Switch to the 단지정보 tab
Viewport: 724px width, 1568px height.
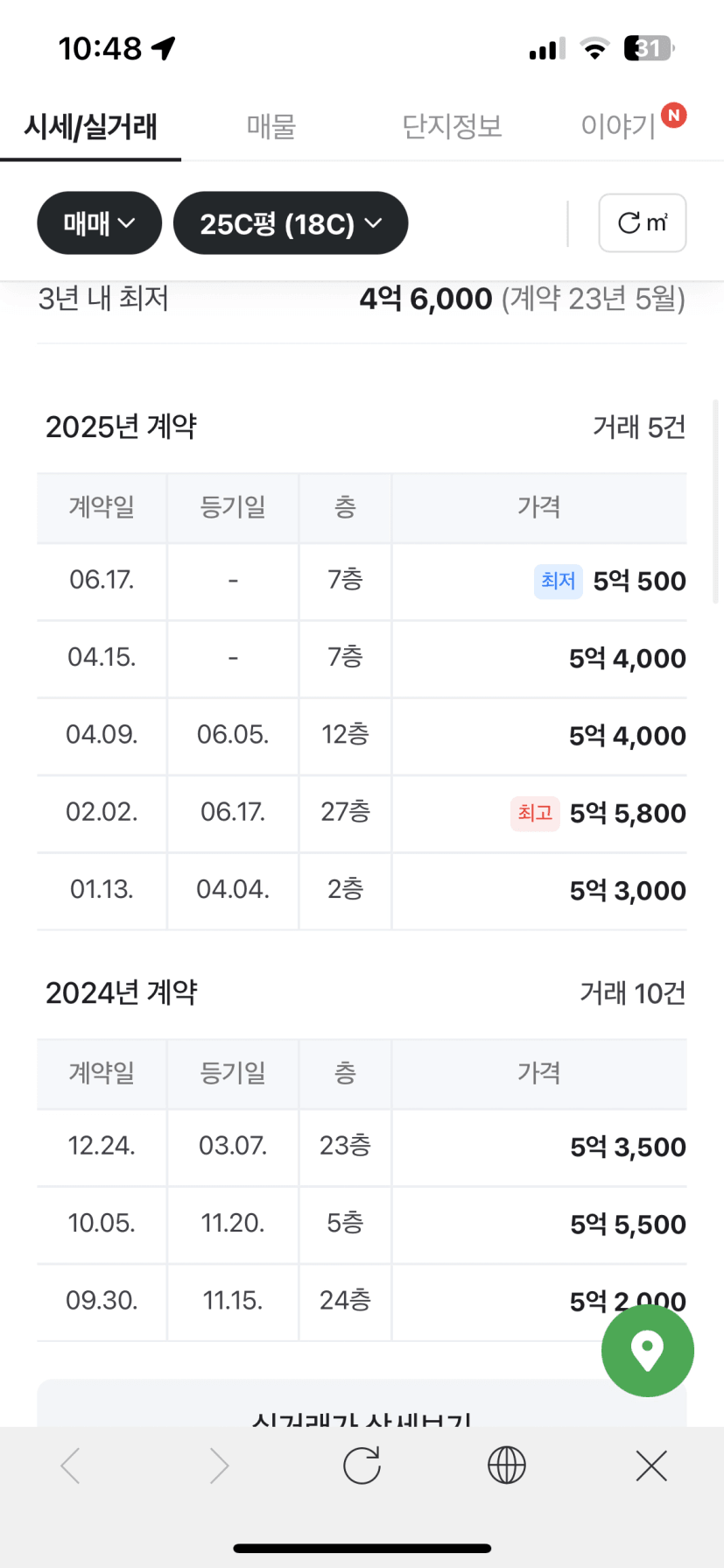coord(452,127)
